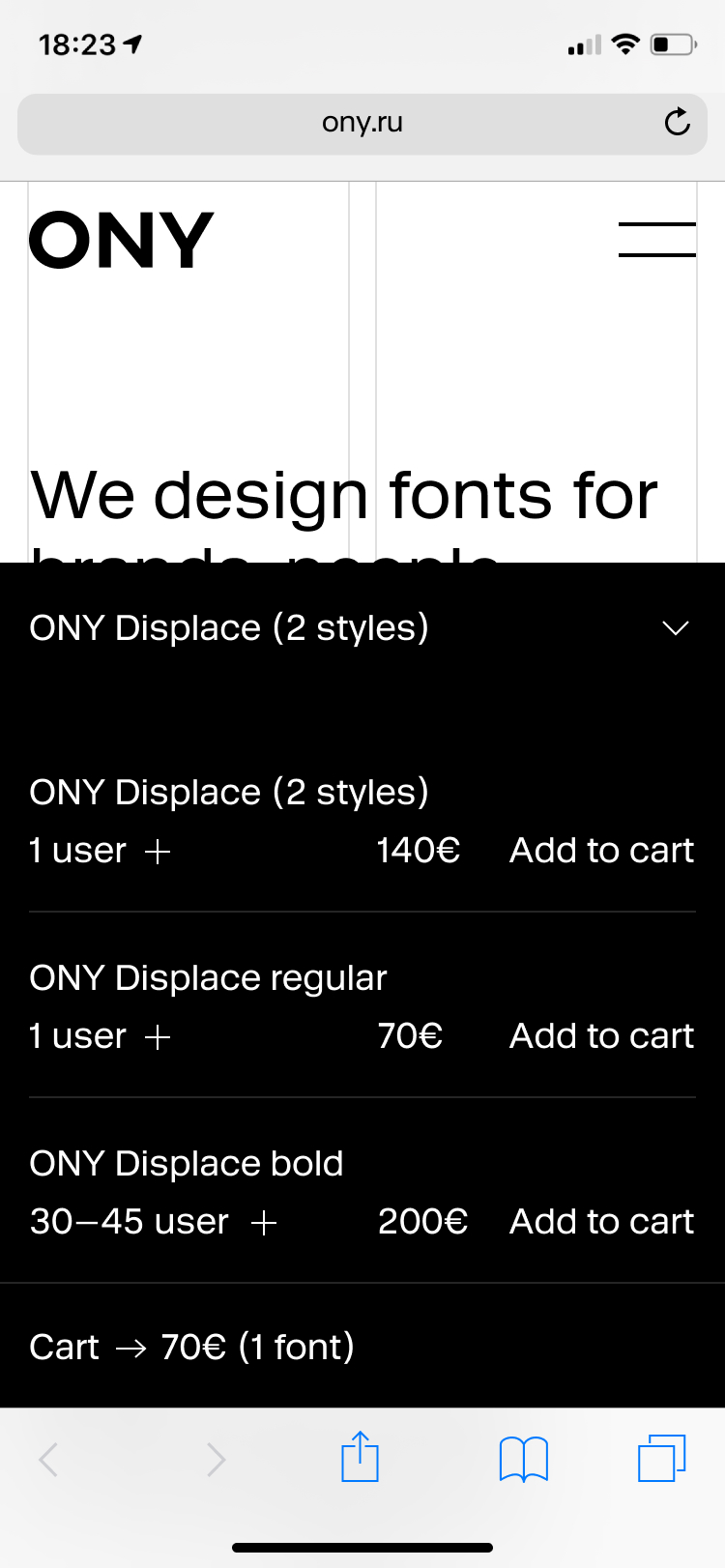Reload the ony.ru page
Screen dimensions: 725x1568
tap(677, 123)
